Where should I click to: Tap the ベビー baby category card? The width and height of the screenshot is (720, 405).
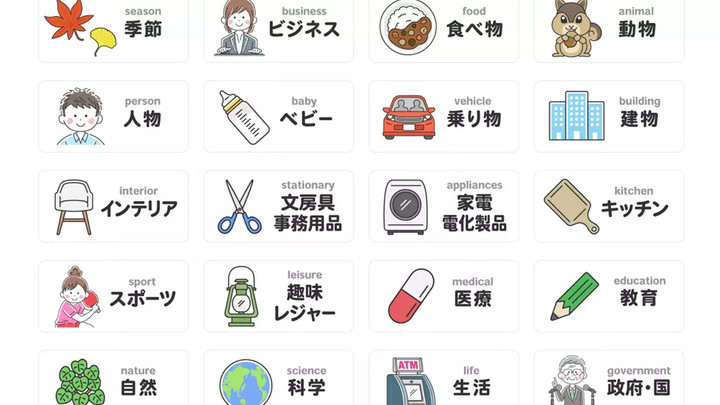(x=279, y=116)
